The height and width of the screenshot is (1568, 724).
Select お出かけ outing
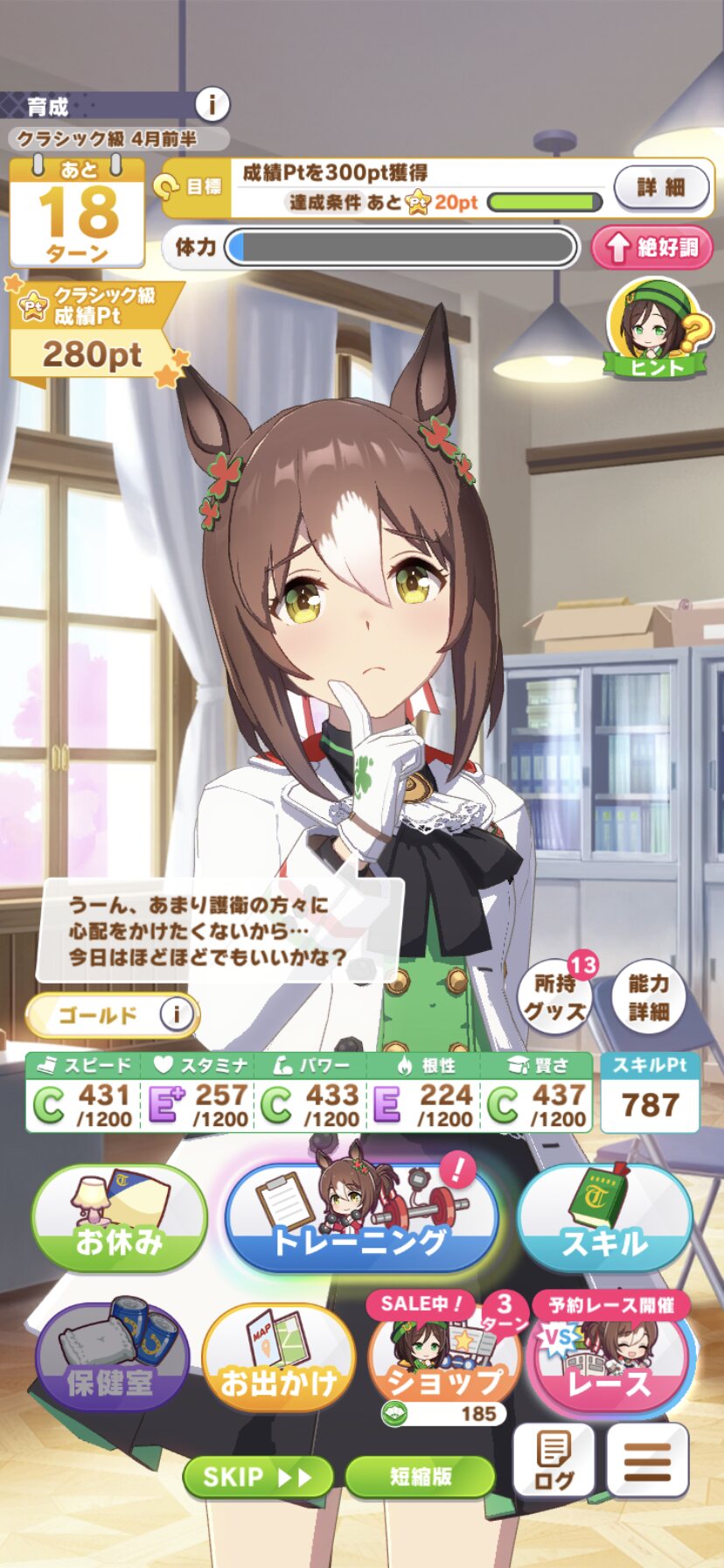(278, 1357)
